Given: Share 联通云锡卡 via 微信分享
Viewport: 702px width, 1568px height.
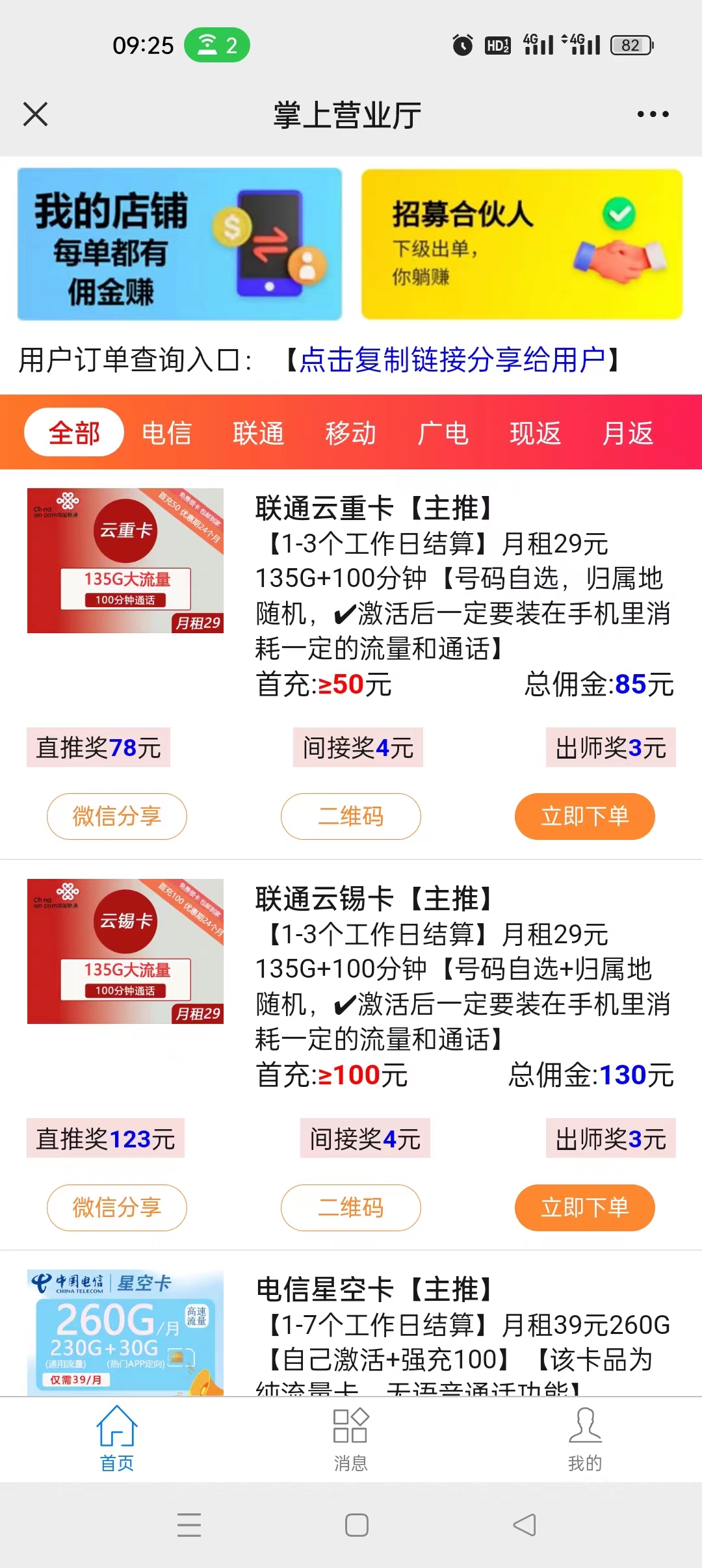Looking at the screenshot, I should tap(117, 1207).
